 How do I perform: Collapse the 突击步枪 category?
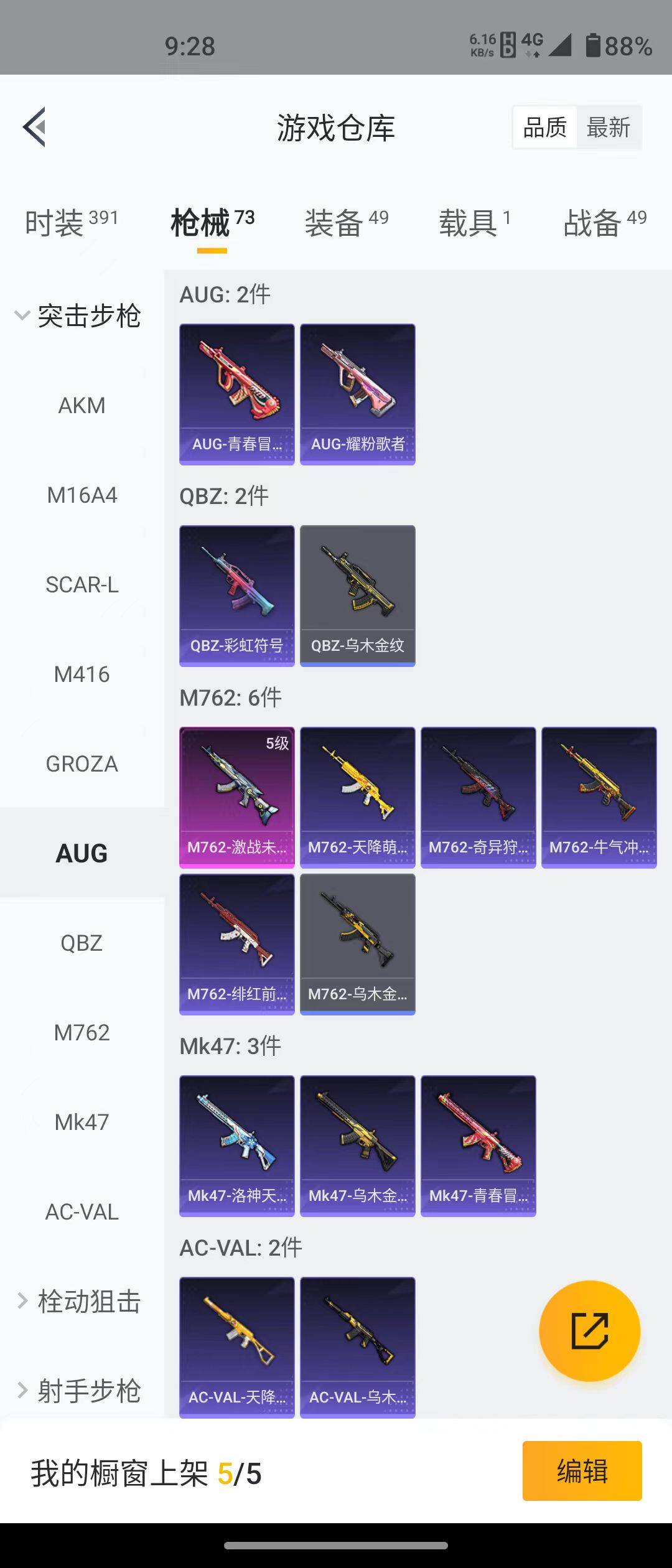(78, 316)
